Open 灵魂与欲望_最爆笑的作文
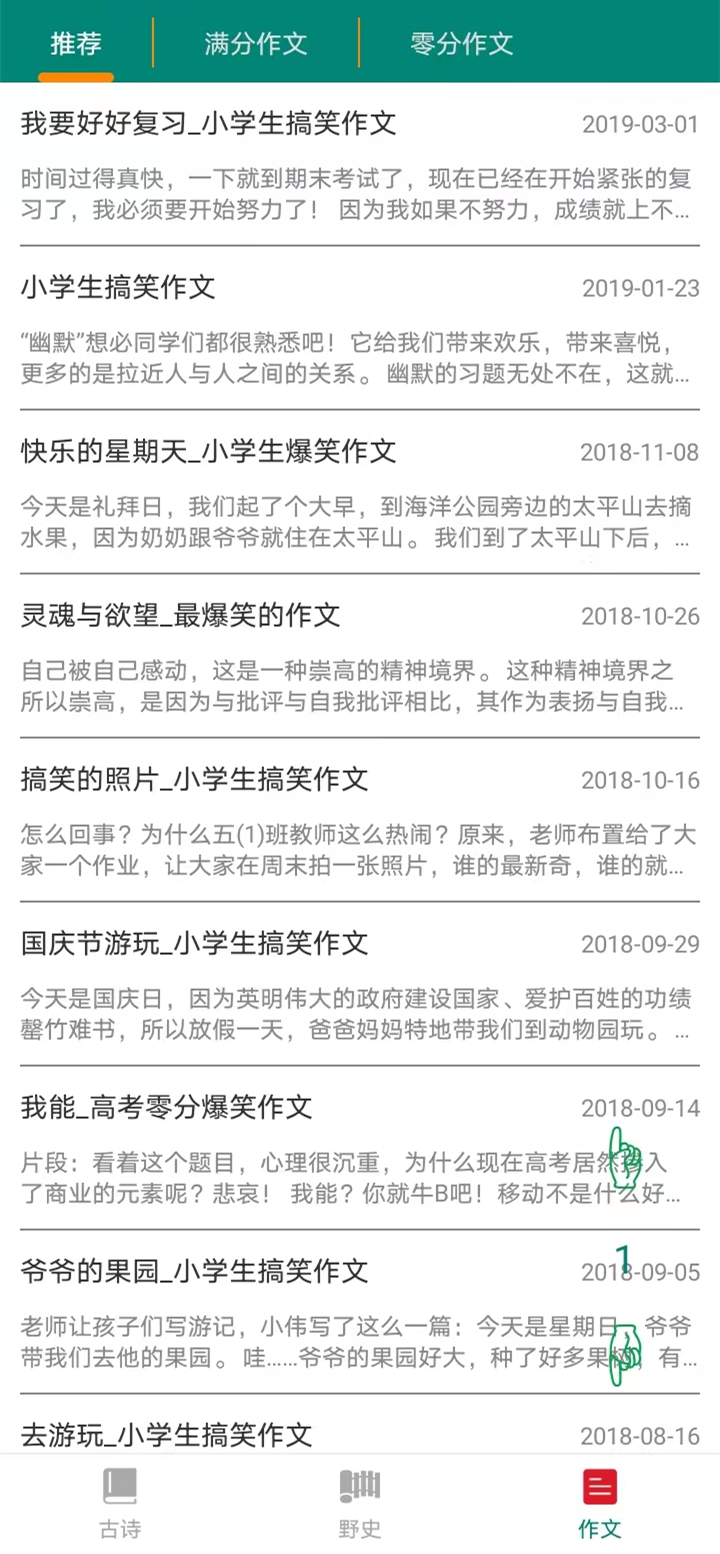Screen dimensions: 720x1554 click(180, 616)
